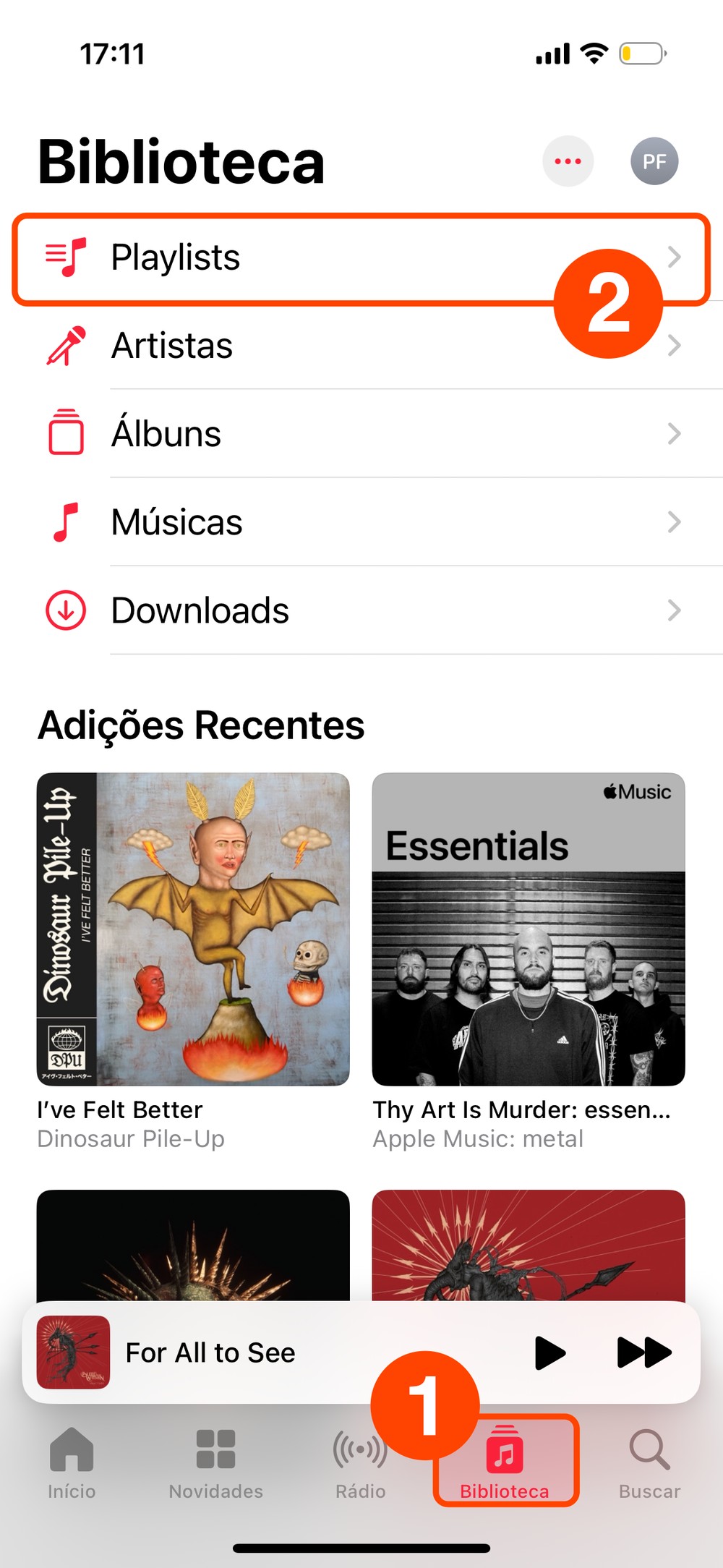Open the PF profile account

[654, 161]
